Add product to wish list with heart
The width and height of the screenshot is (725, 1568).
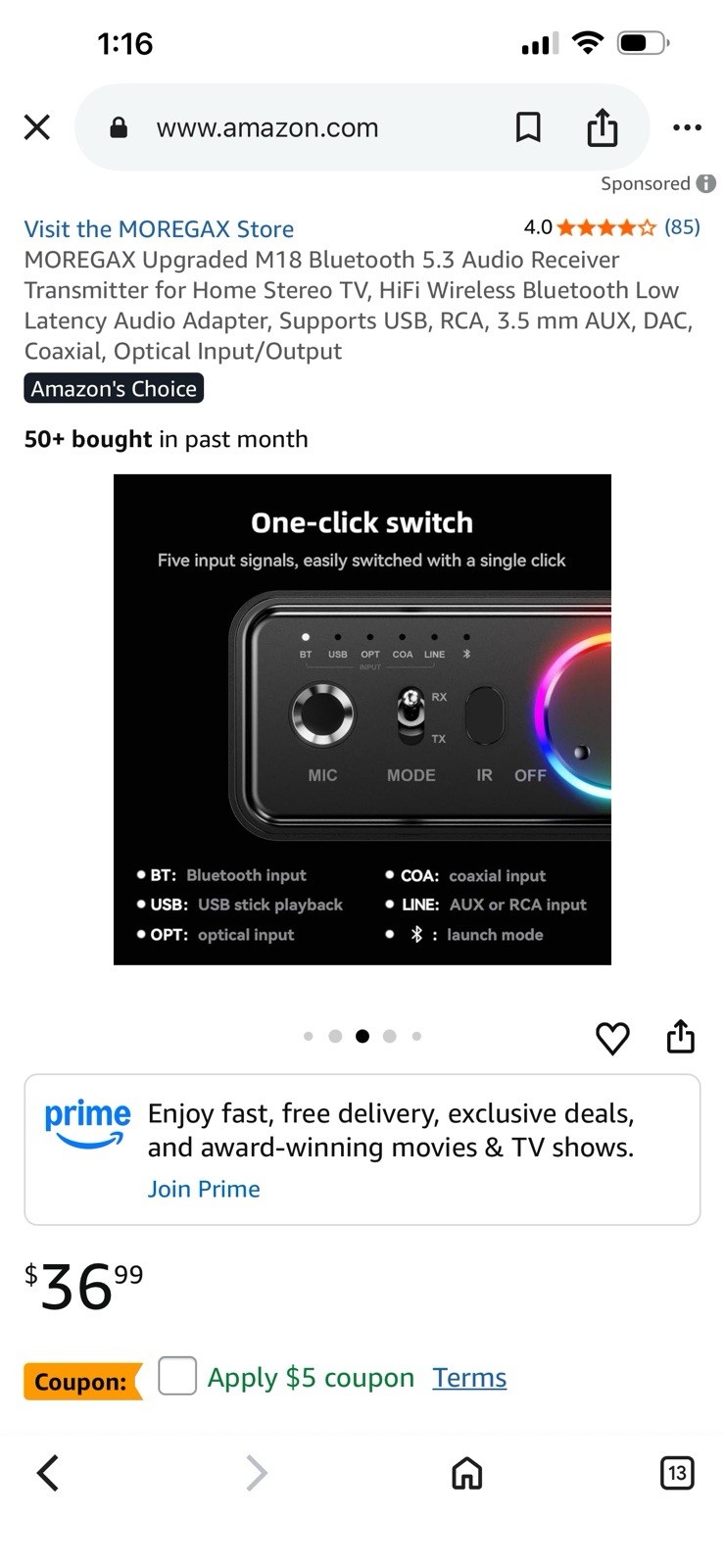613,1038
